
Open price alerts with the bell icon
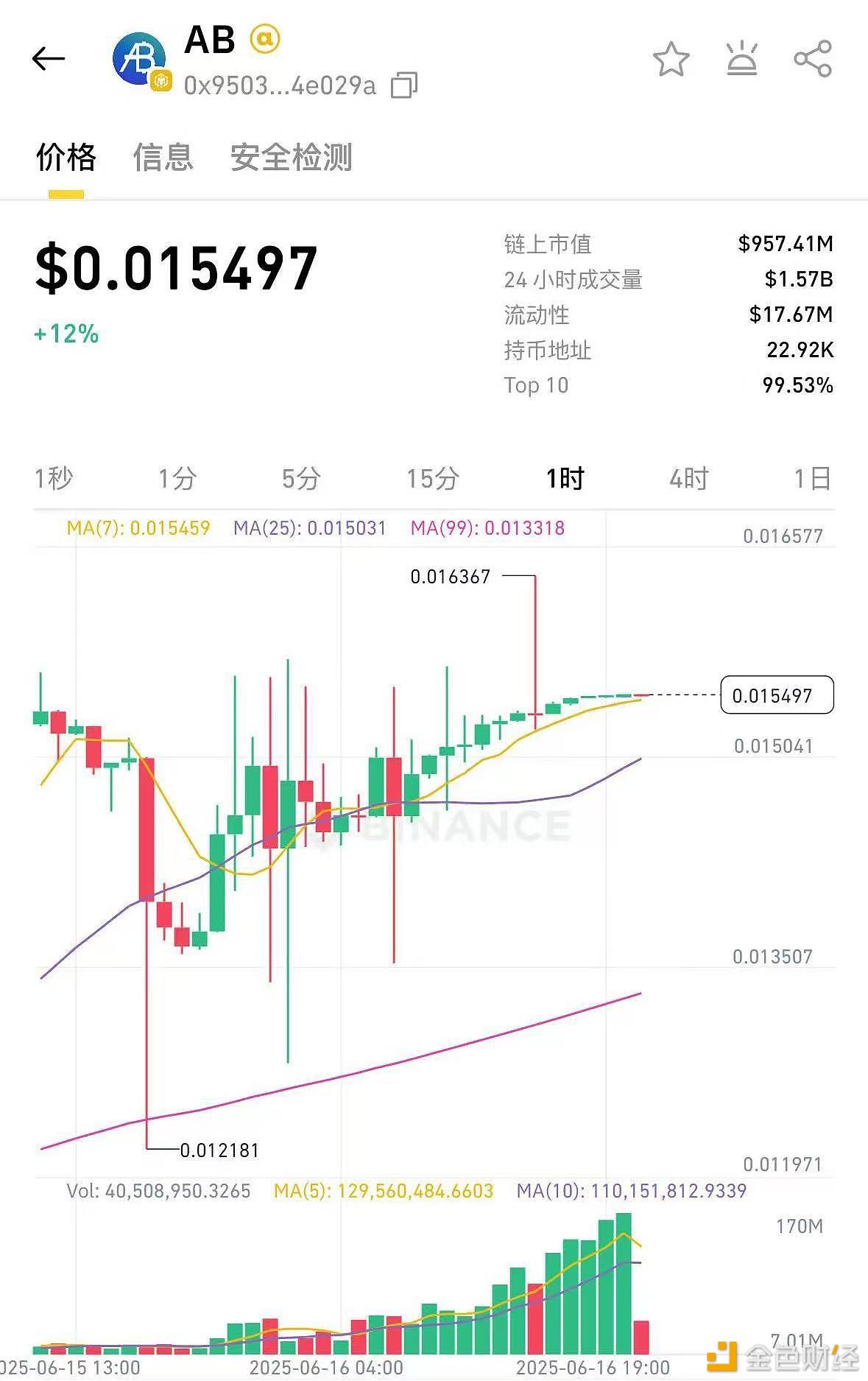tap(743, 56)
